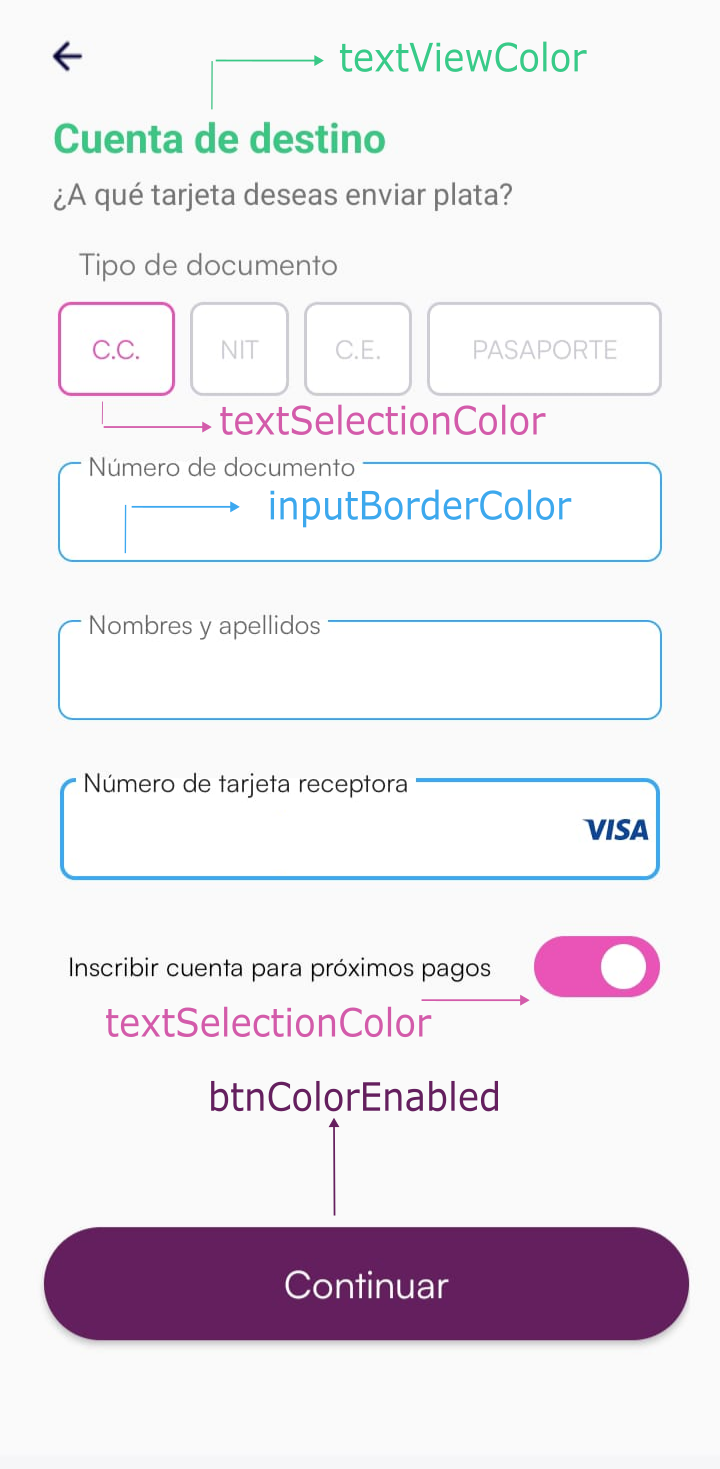
Task: Focus the Número de documento field
Action: coord(360,511)
